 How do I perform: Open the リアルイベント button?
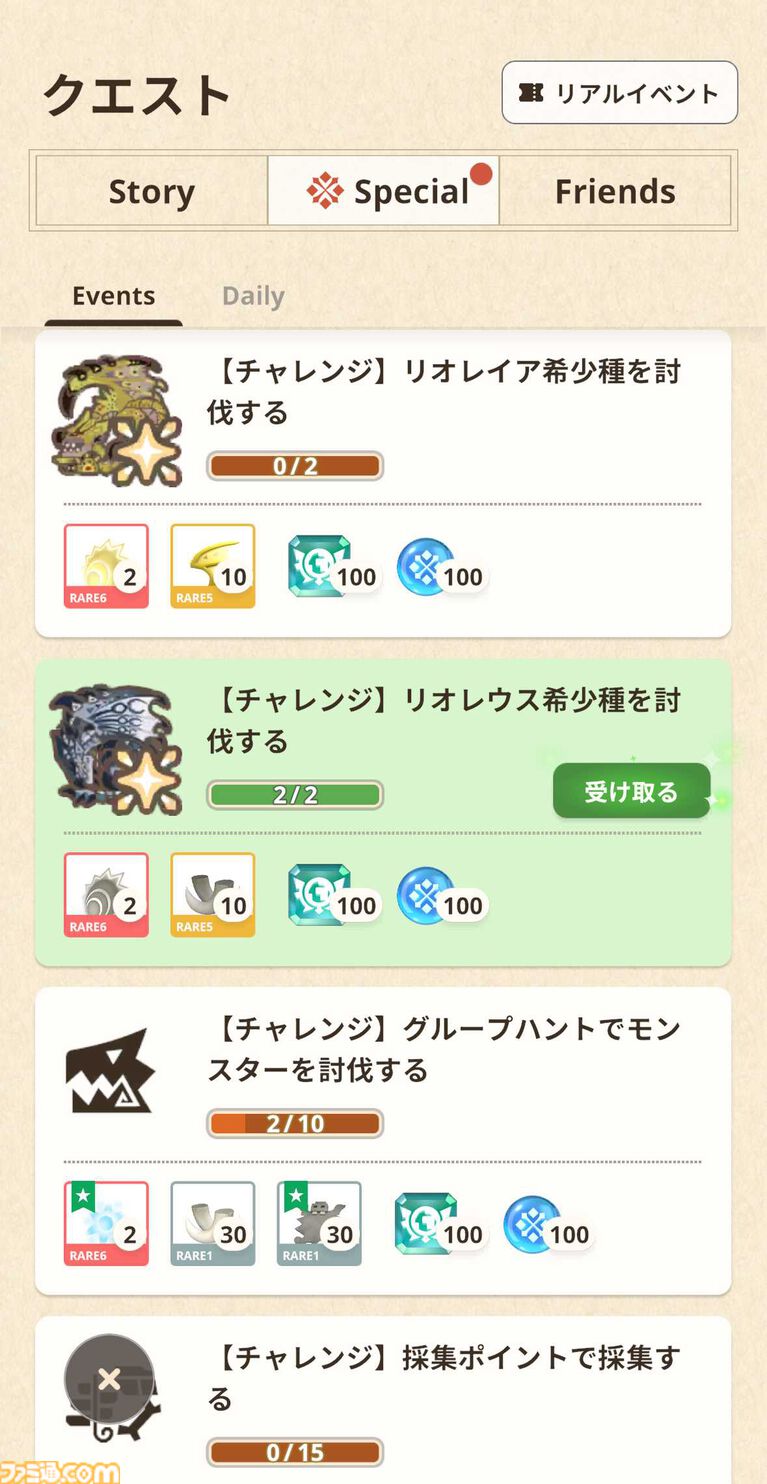coord(619,93)
